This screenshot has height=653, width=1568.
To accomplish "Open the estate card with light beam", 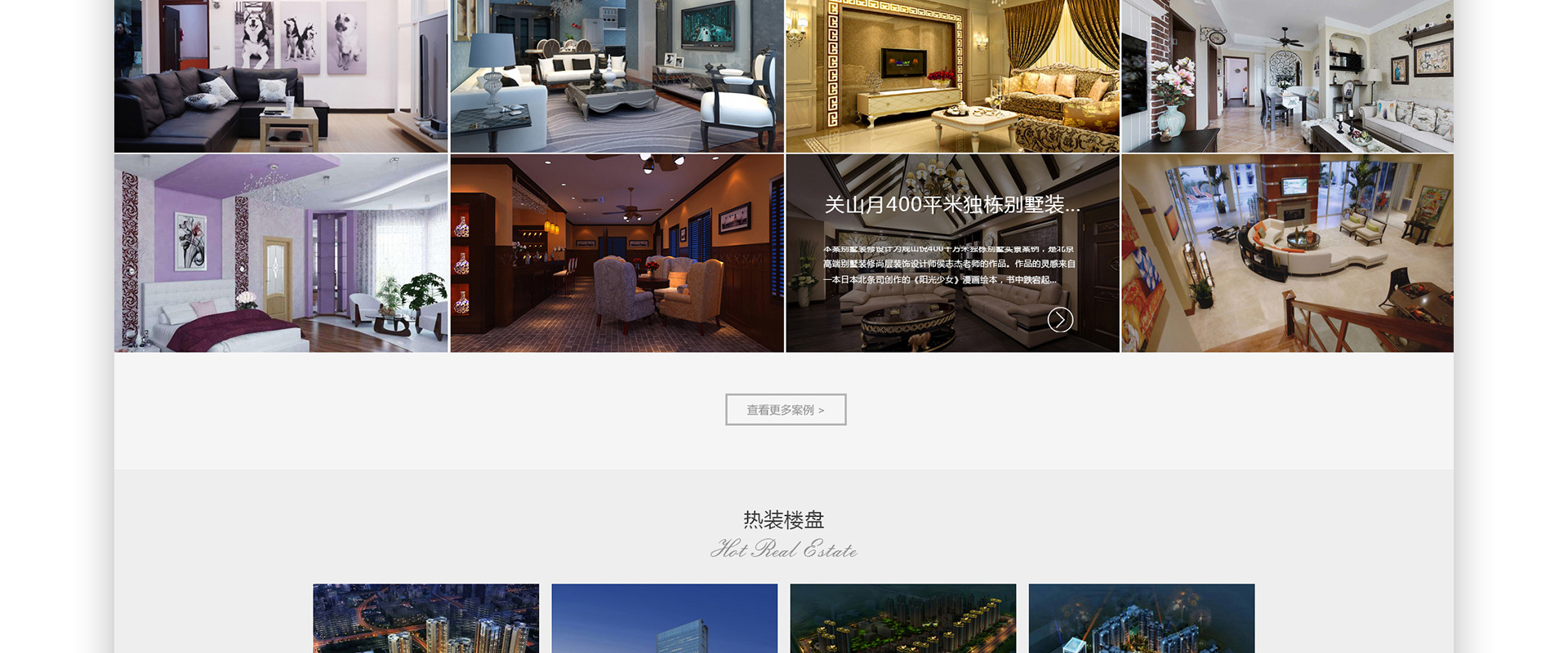I will (x=1141, y=618).
